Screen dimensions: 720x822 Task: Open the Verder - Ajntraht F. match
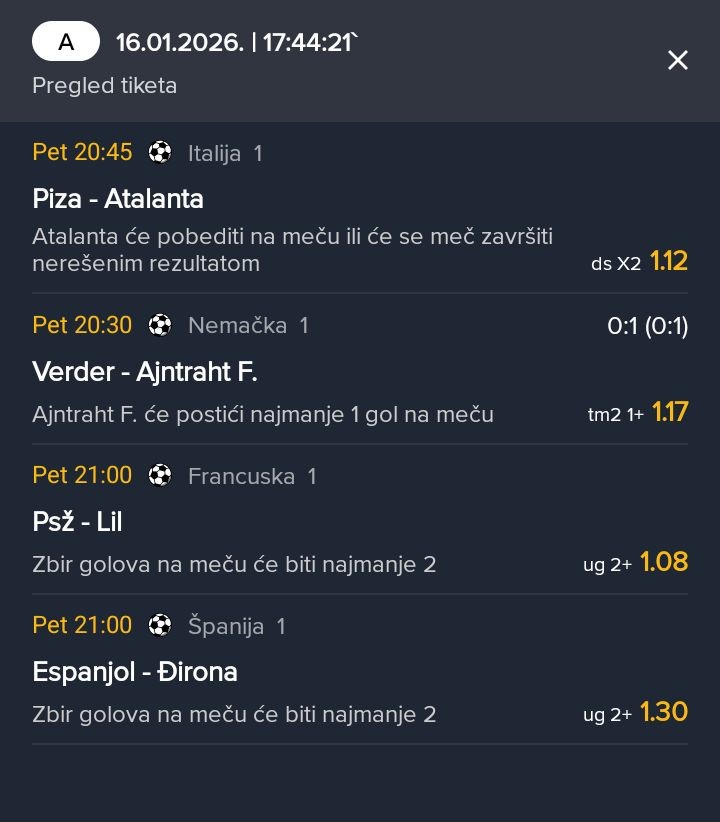(145, 372)
